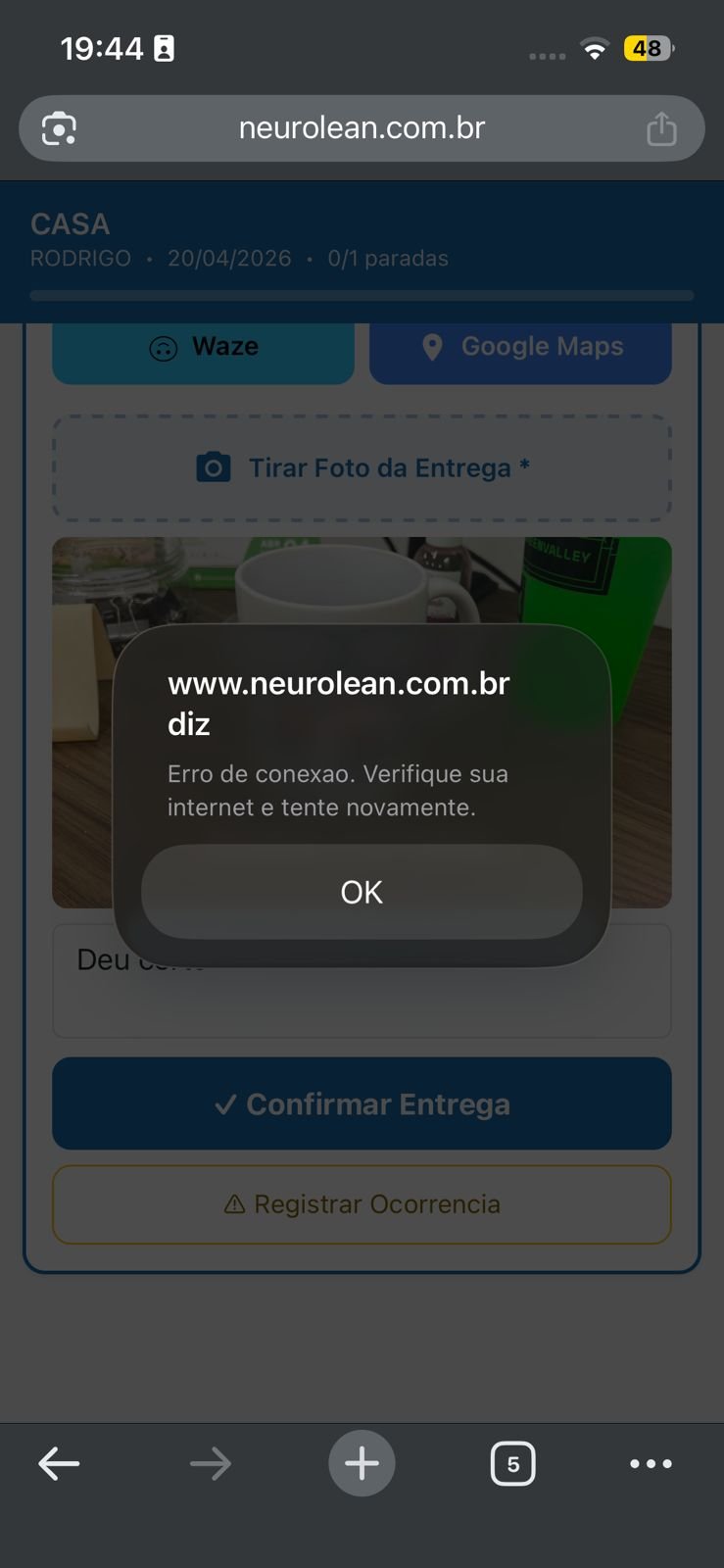Share this page from the address bar
This screenshot has width=724, height=1568.
tap(661, 128)
